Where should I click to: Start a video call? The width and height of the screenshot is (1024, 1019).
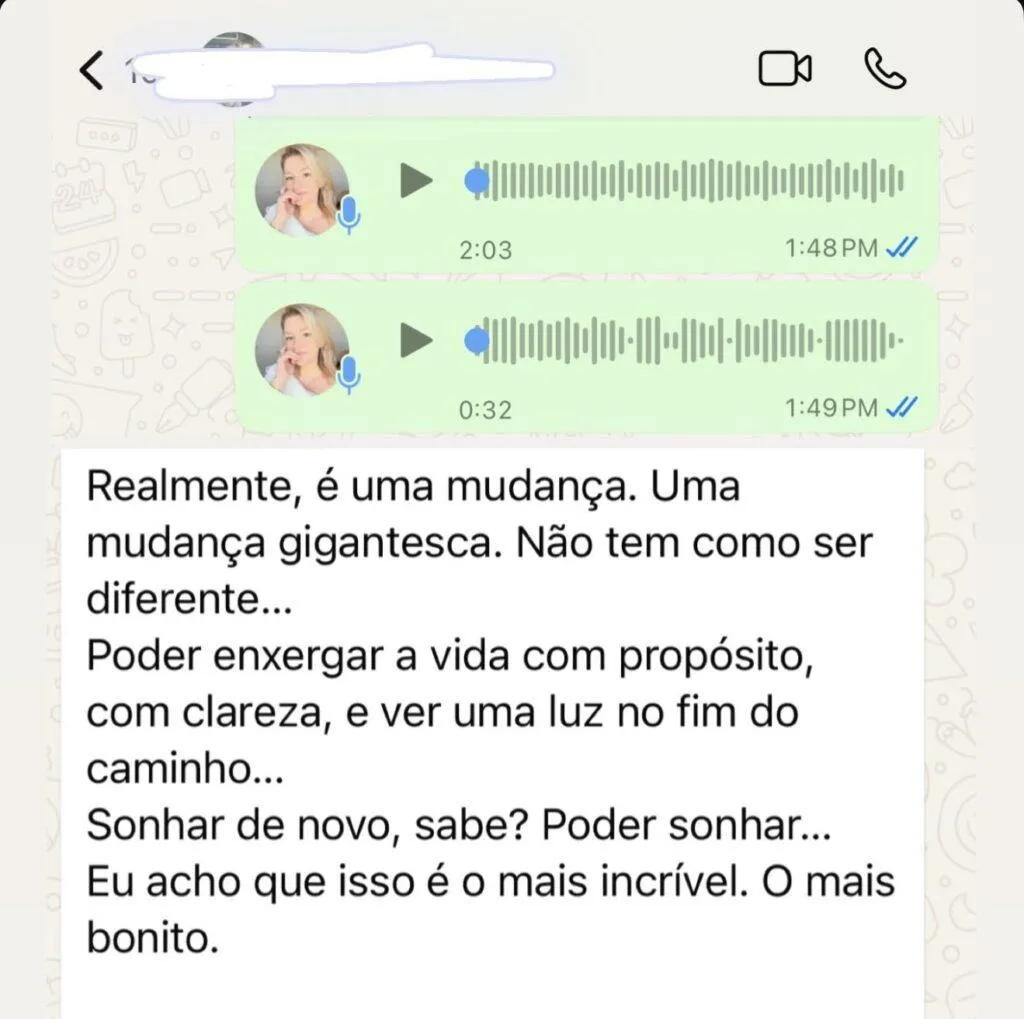[x=785, y=69]
